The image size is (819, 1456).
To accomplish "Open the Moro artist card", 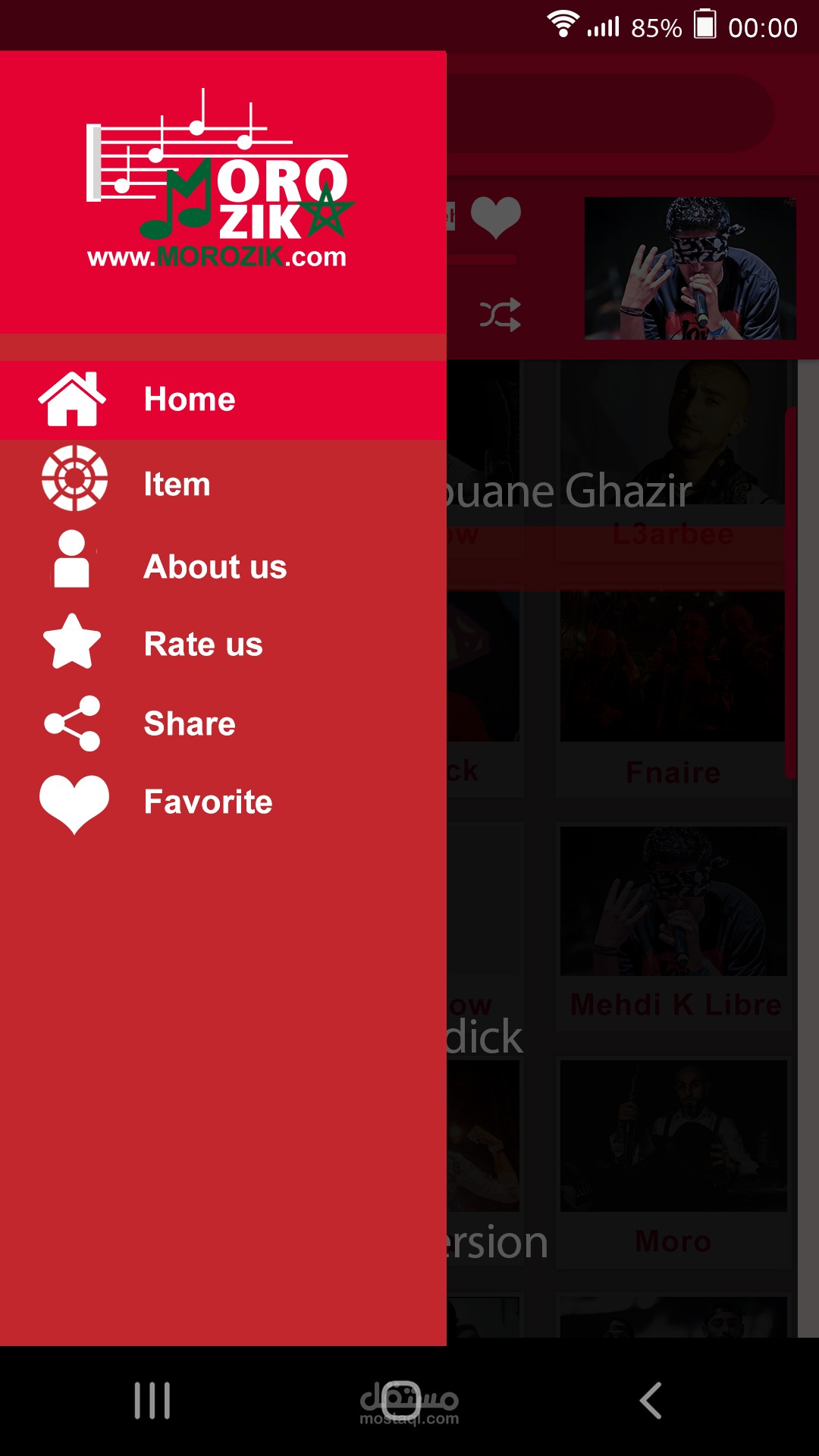I will pos(673,1160).
